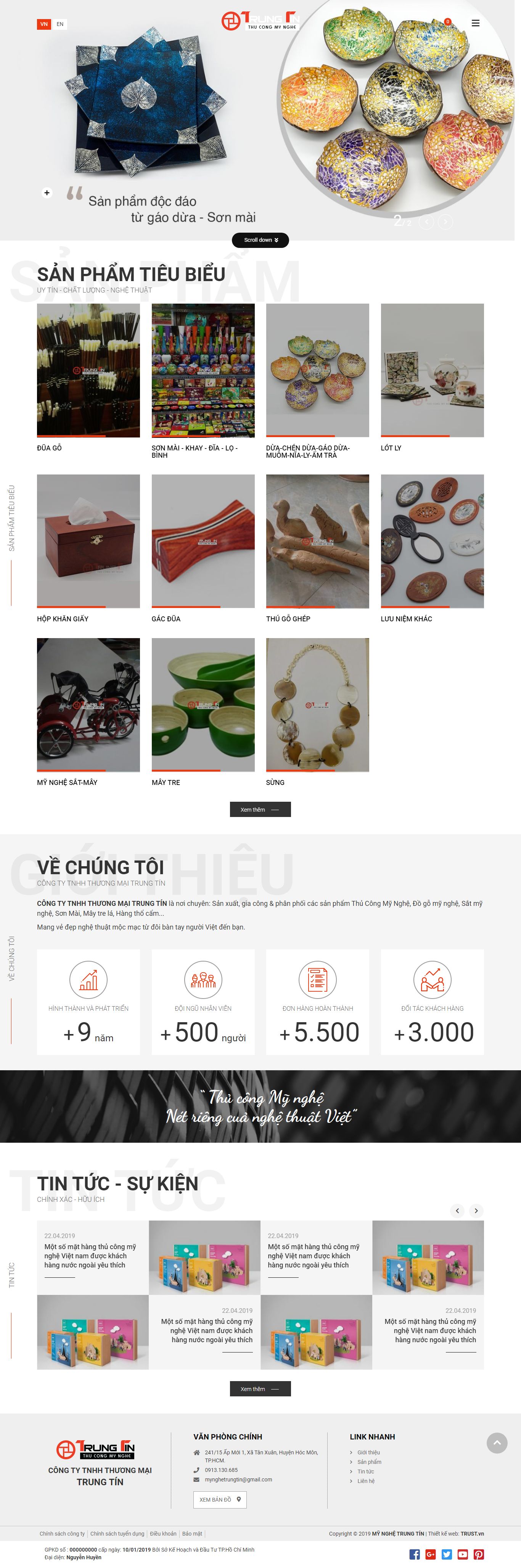The image size is (521, 1568).
Task: Open the SỪNG product category
Action: tap(317, 704)
